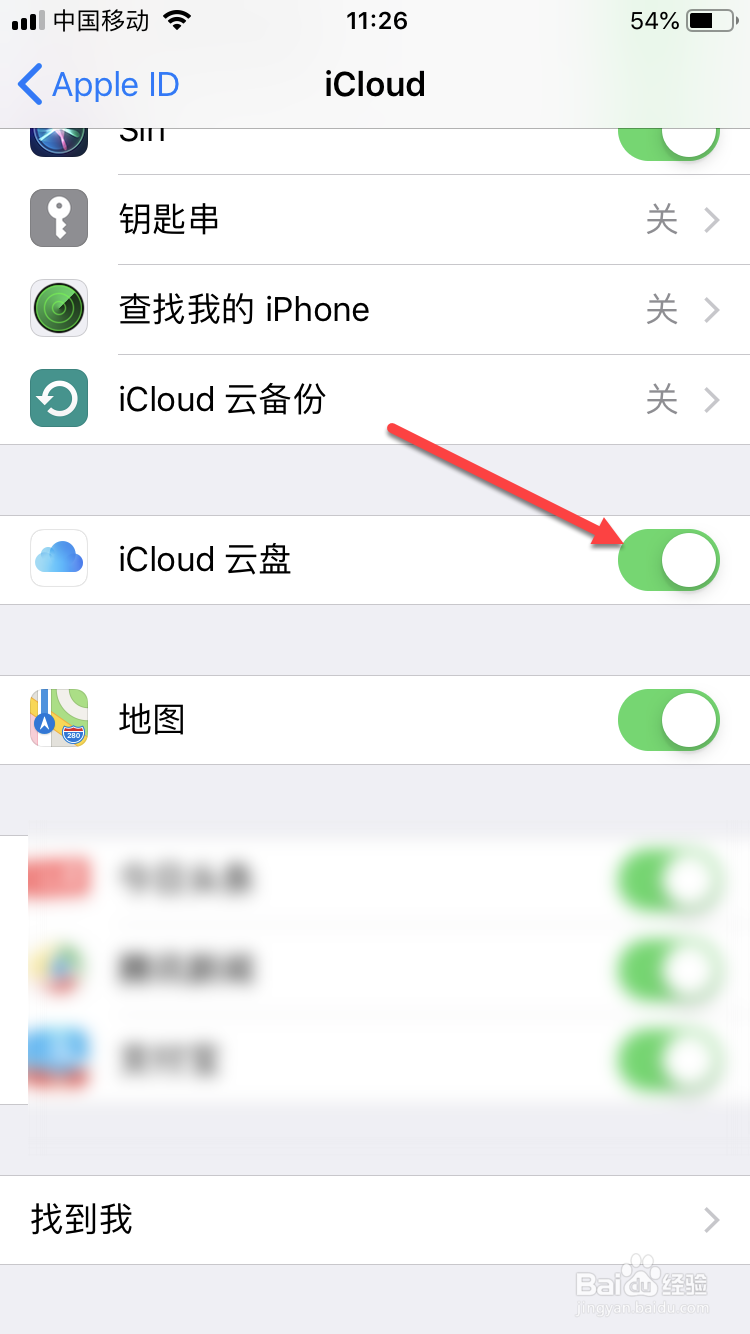Open the Find Me (找到我) settings
Screen dimensions: 750x1334
click(x=375, y=1219)
